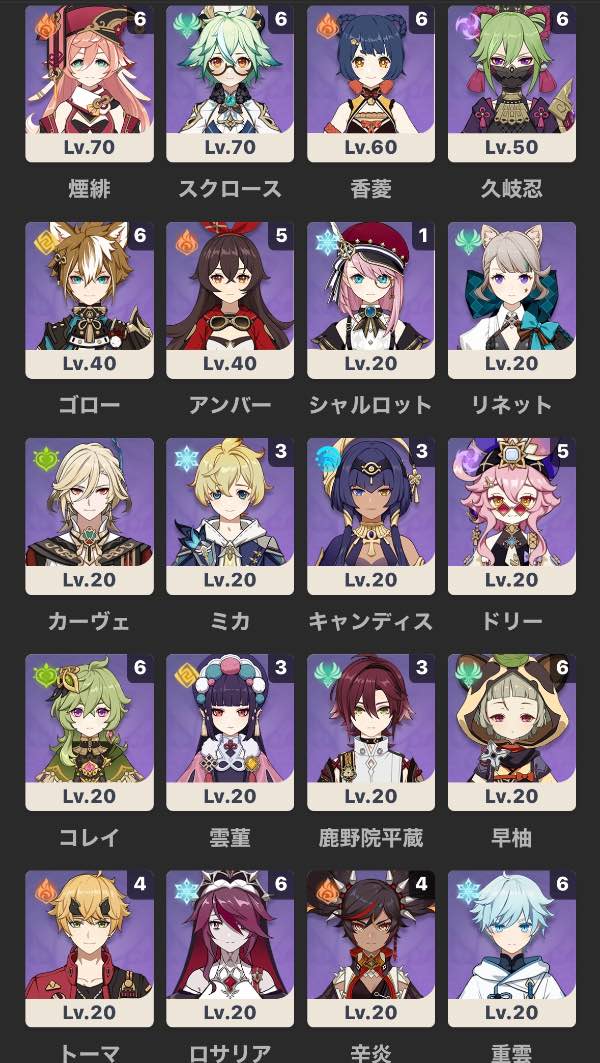Open the 雲菫 character card
Viewport: 600px width, 1063px height.
tap(230, 731)
